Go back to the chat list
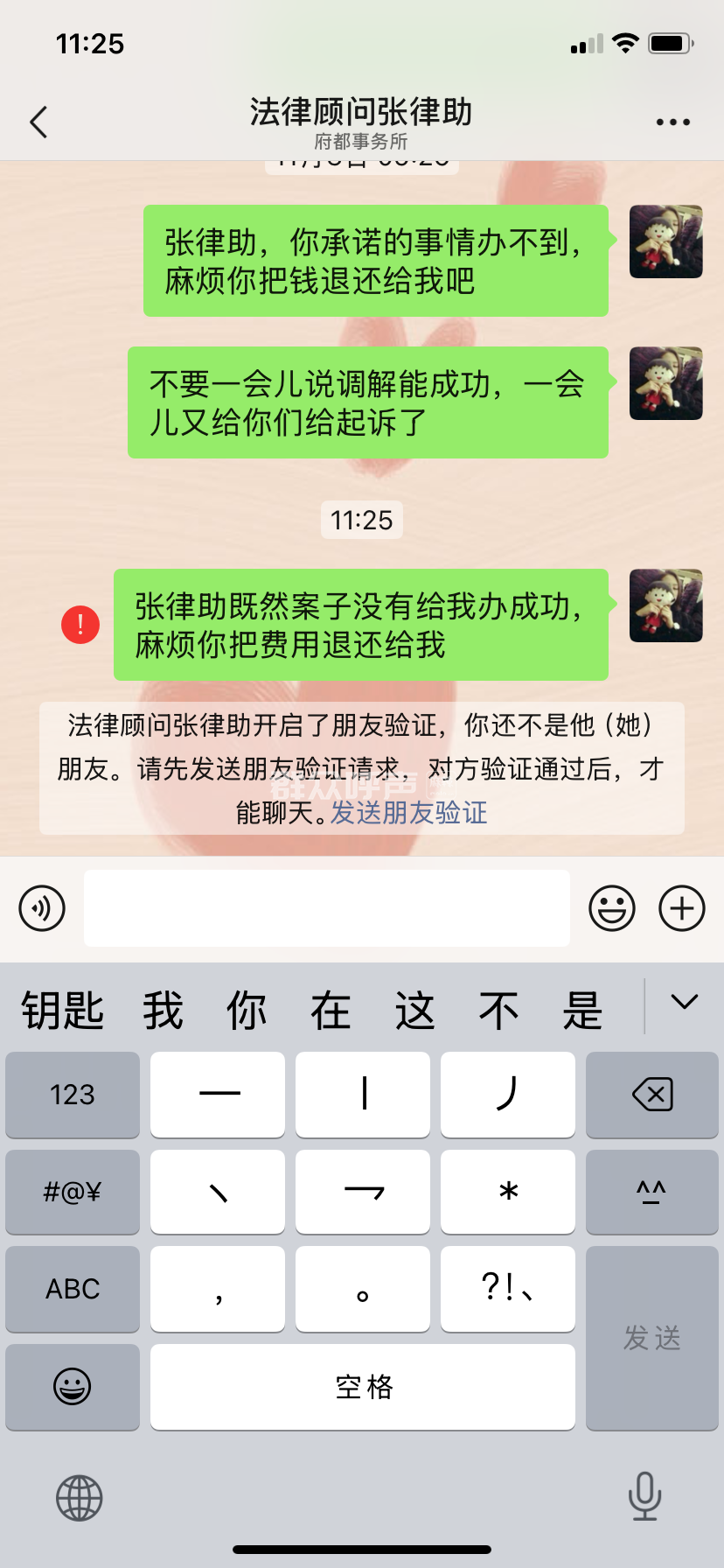Screen dimensions: 724x1568 38,122
